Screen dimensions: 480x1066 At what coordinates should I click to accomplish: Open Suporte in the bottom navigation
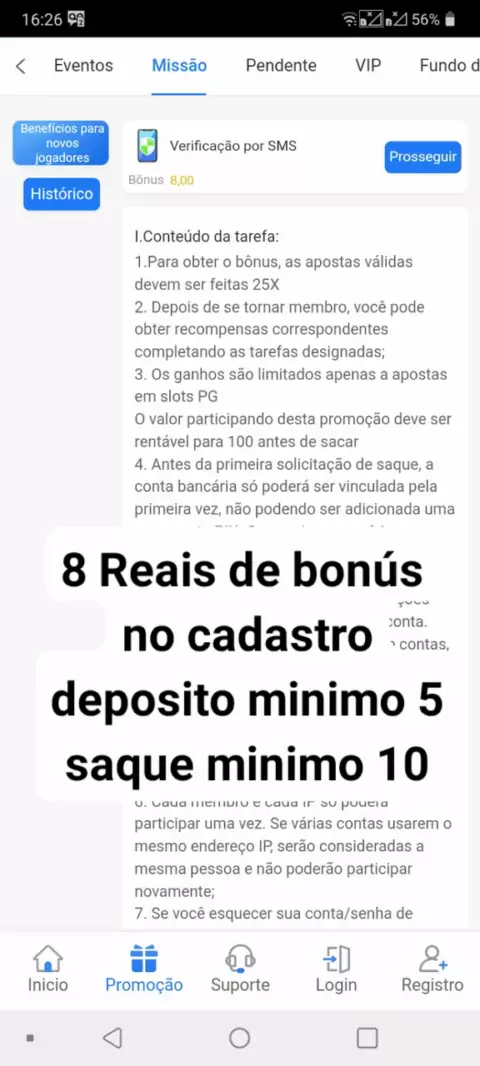pos(240,968)
